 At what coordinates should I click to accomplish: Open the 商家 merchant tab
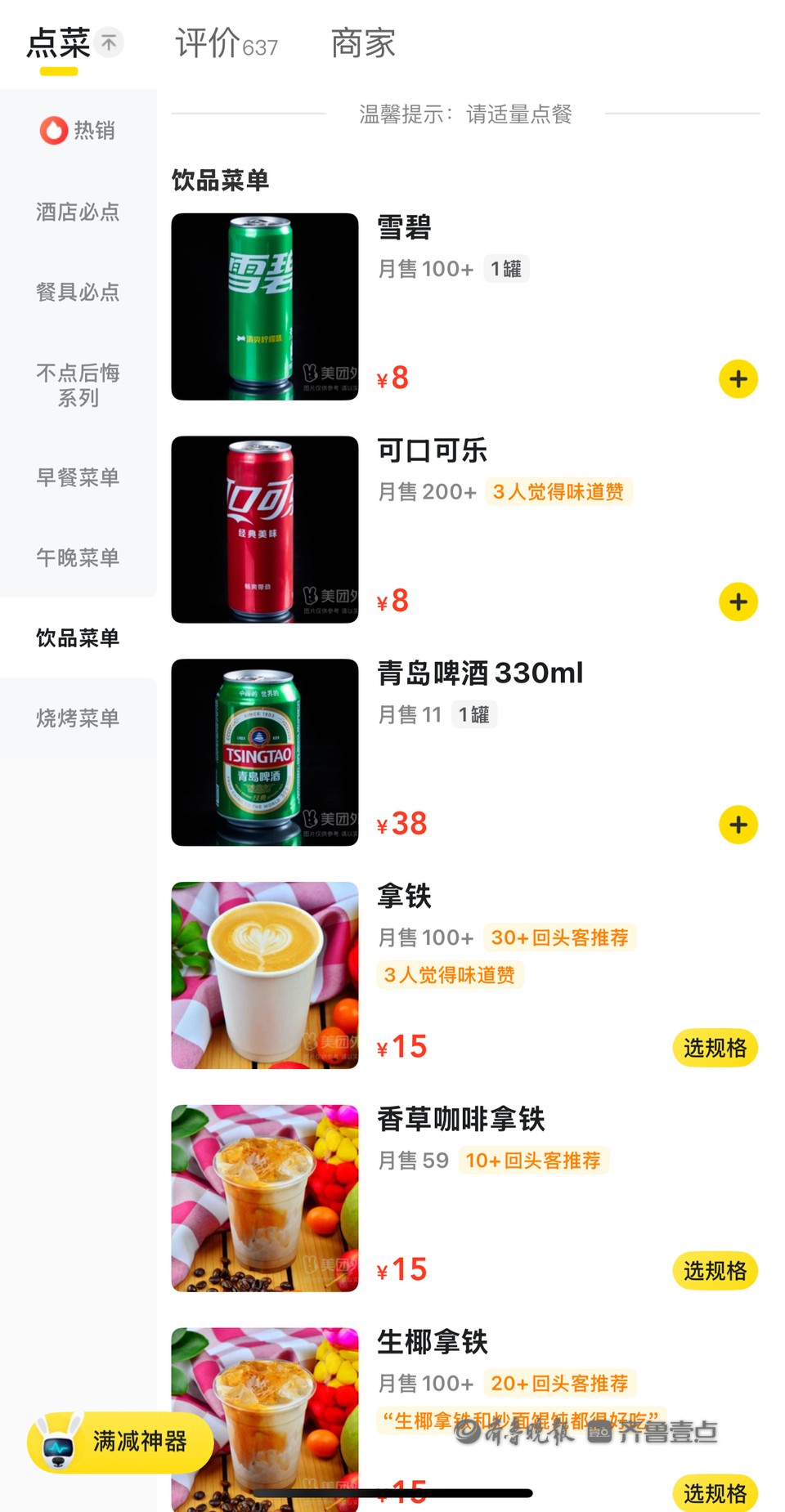coord(363,44)
